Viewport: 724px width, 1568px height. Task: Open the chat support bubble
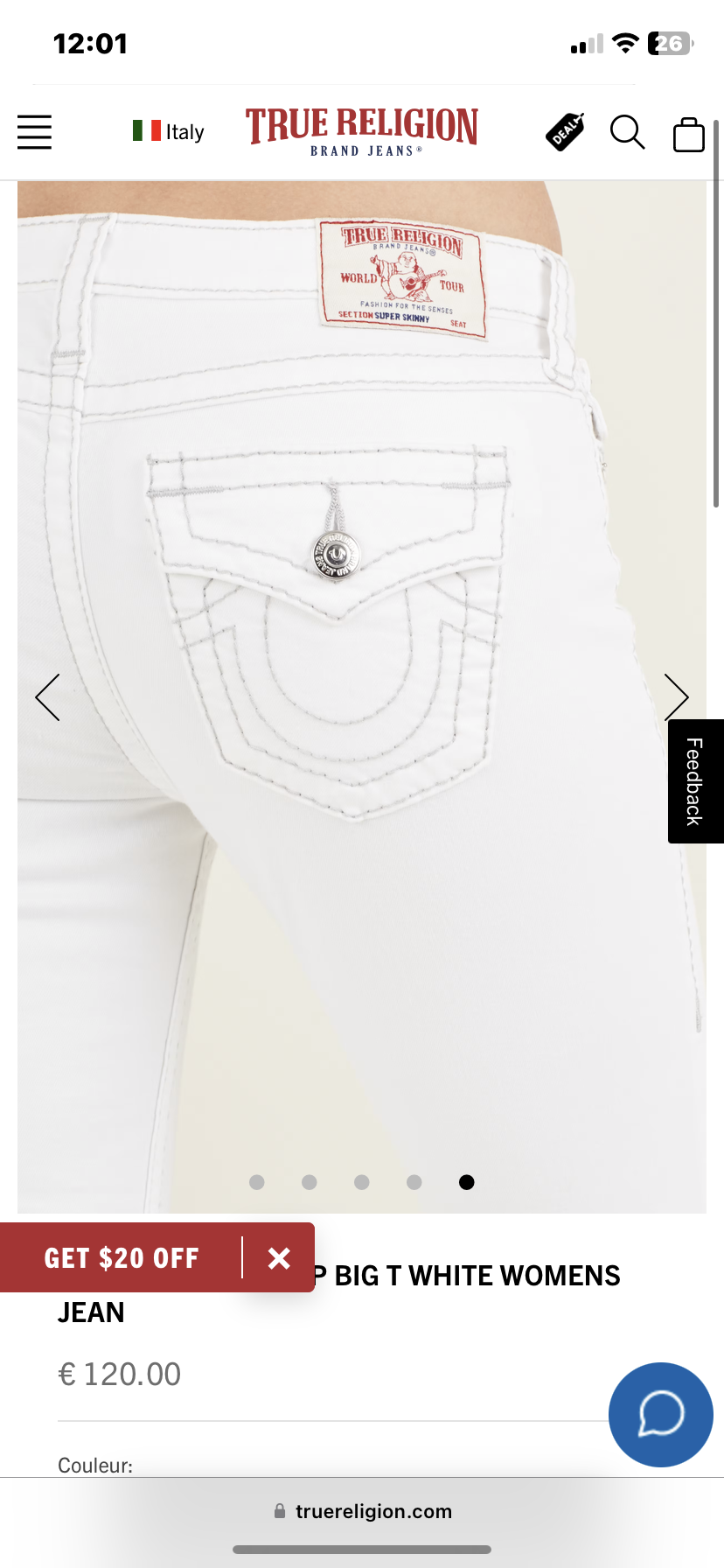(x=660, y=1415)
